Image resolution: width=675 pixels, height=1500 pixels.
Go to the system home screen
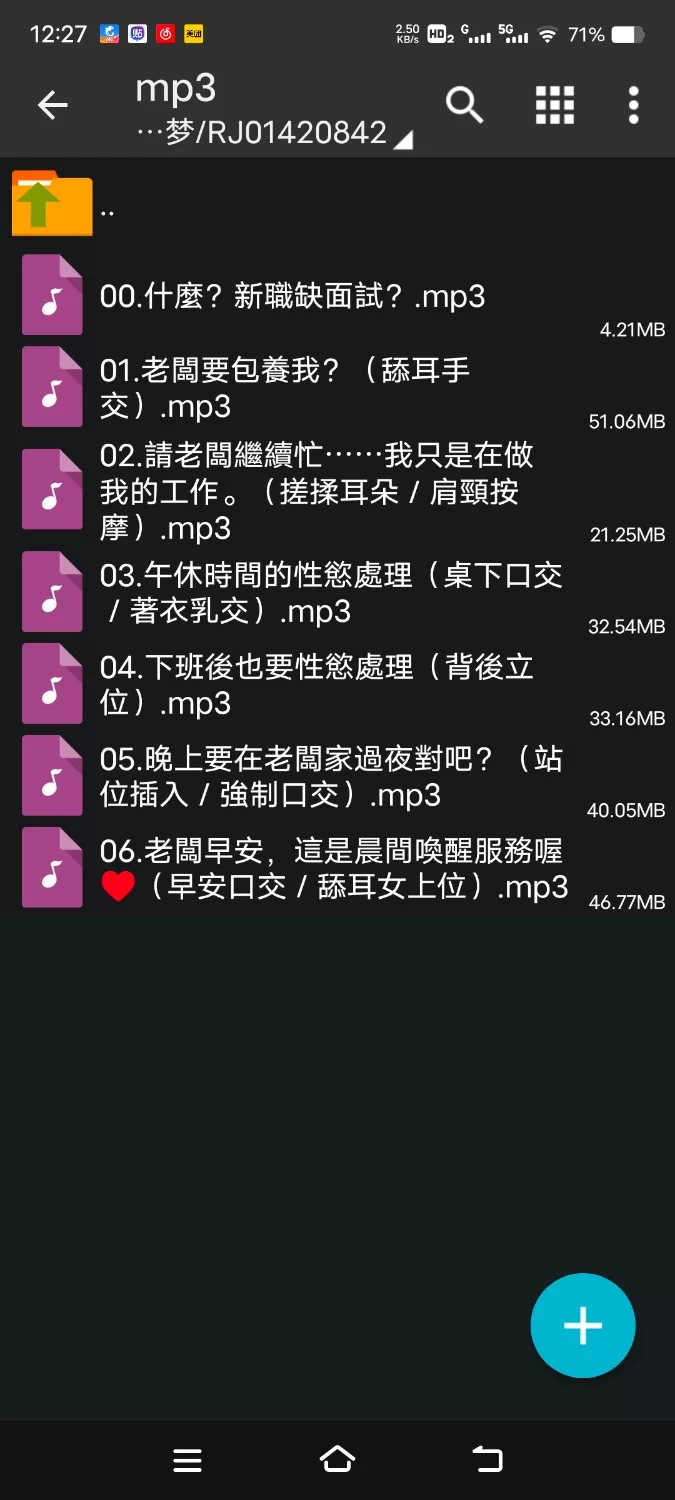[337, 1460]
